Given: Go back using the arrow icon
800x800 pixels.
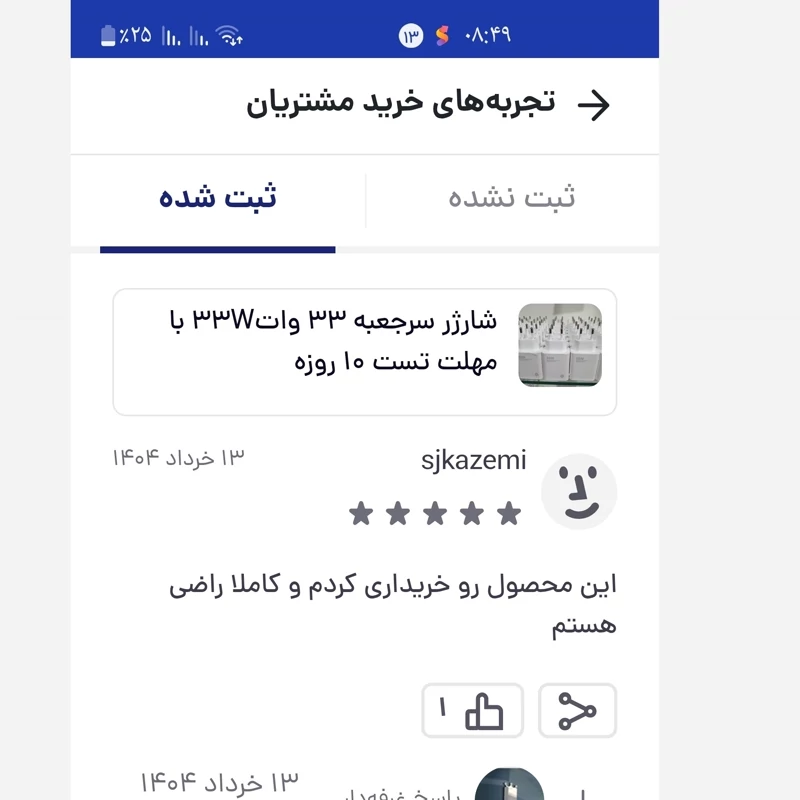Looking at the screenshot, I should click(594, 105).
